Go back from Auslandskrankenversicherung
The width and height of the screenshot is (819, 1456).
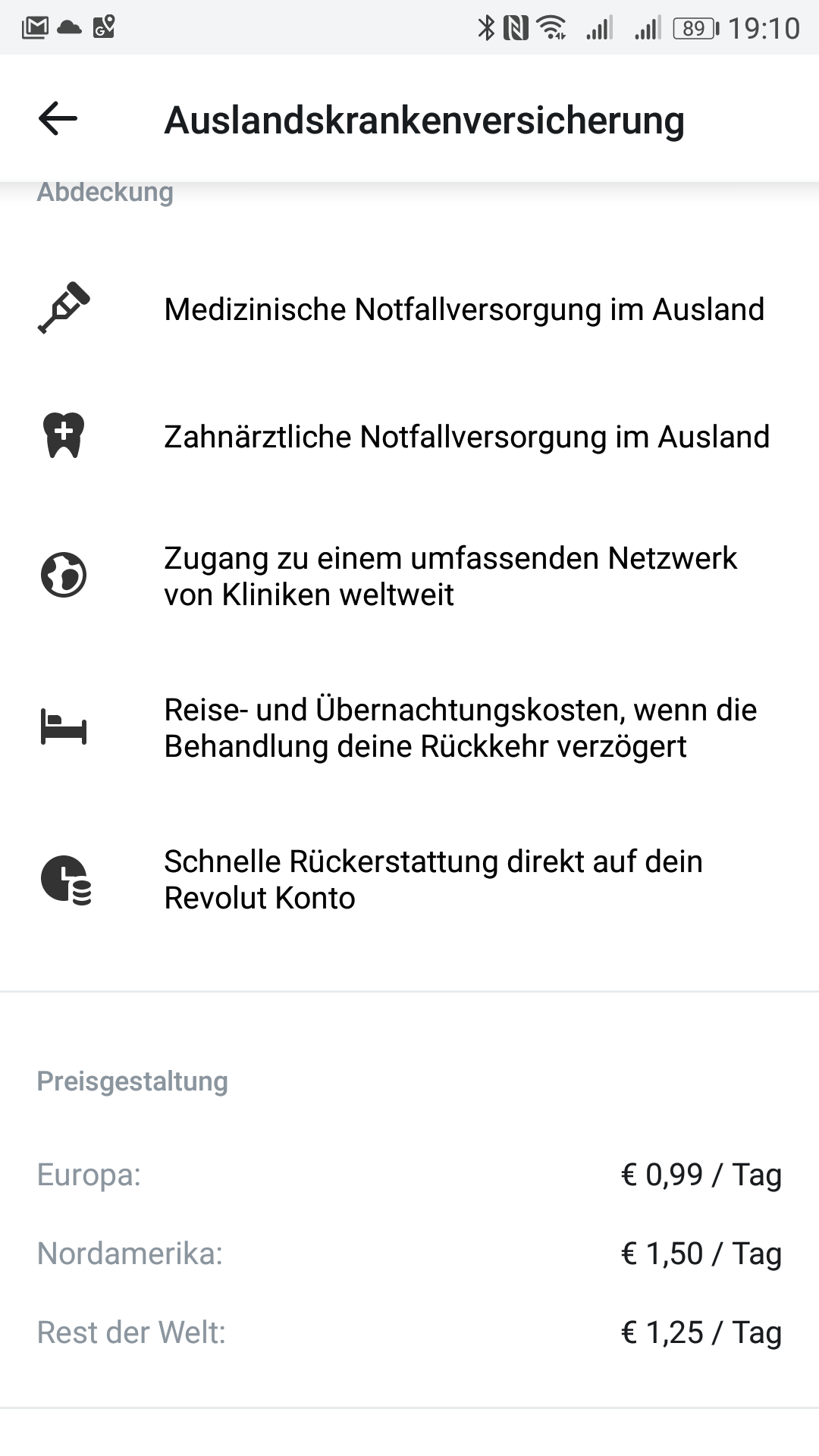(58, 118)
